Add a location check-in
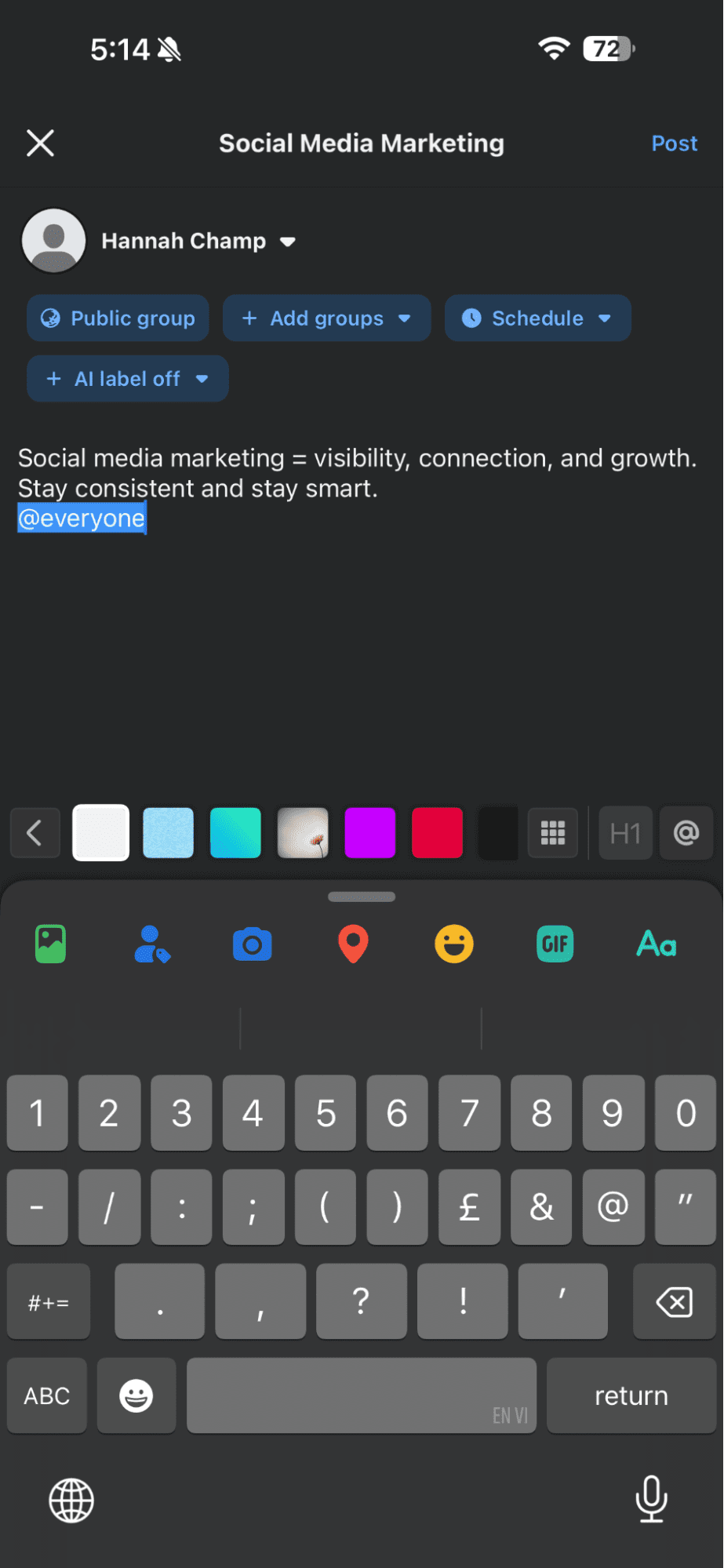The height and width of the screenshot is (1568, 724). (x=353, y=944)
